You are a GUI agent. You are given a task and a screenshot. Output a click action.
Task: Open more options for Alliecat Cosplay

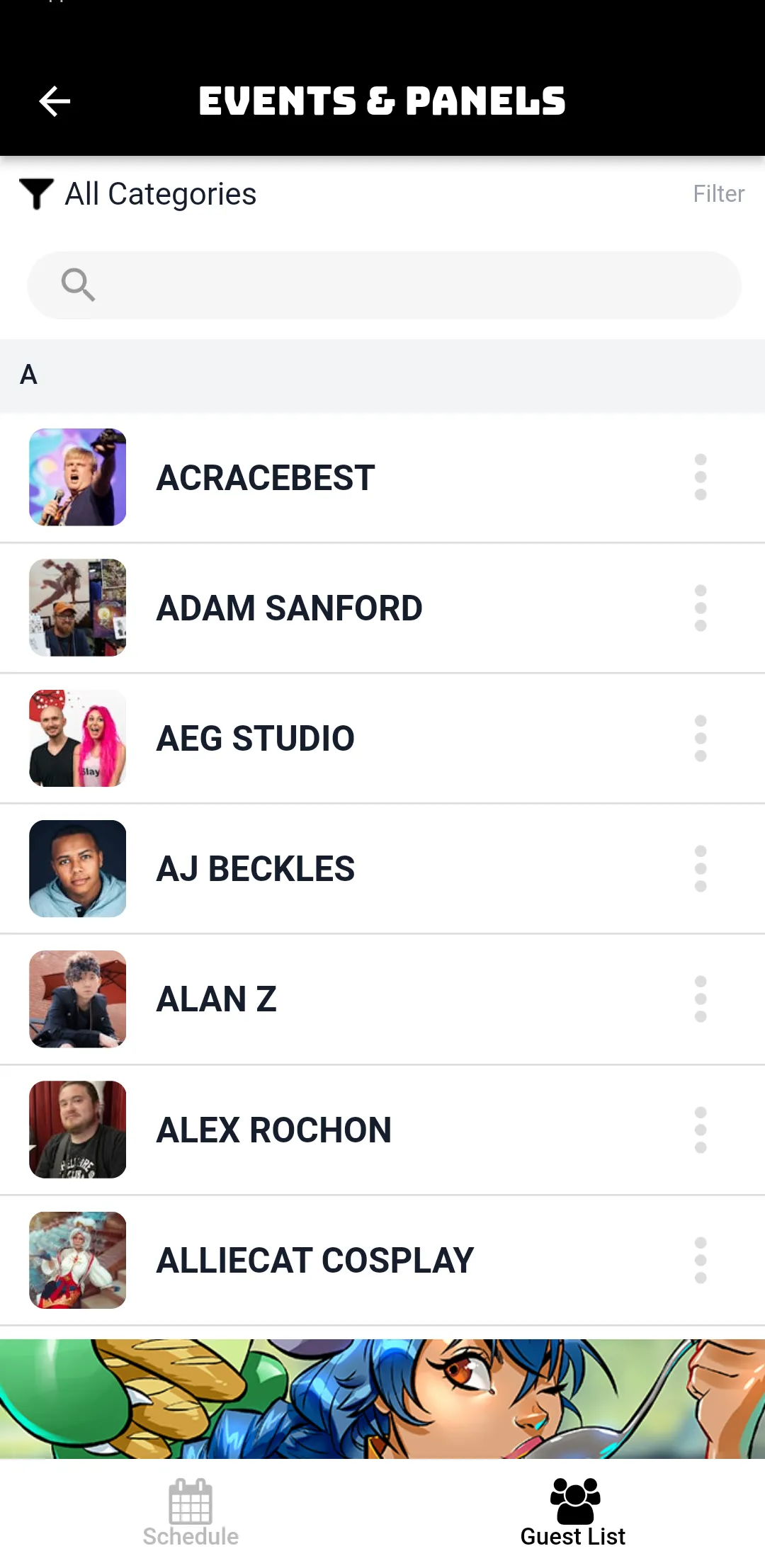701,1260
